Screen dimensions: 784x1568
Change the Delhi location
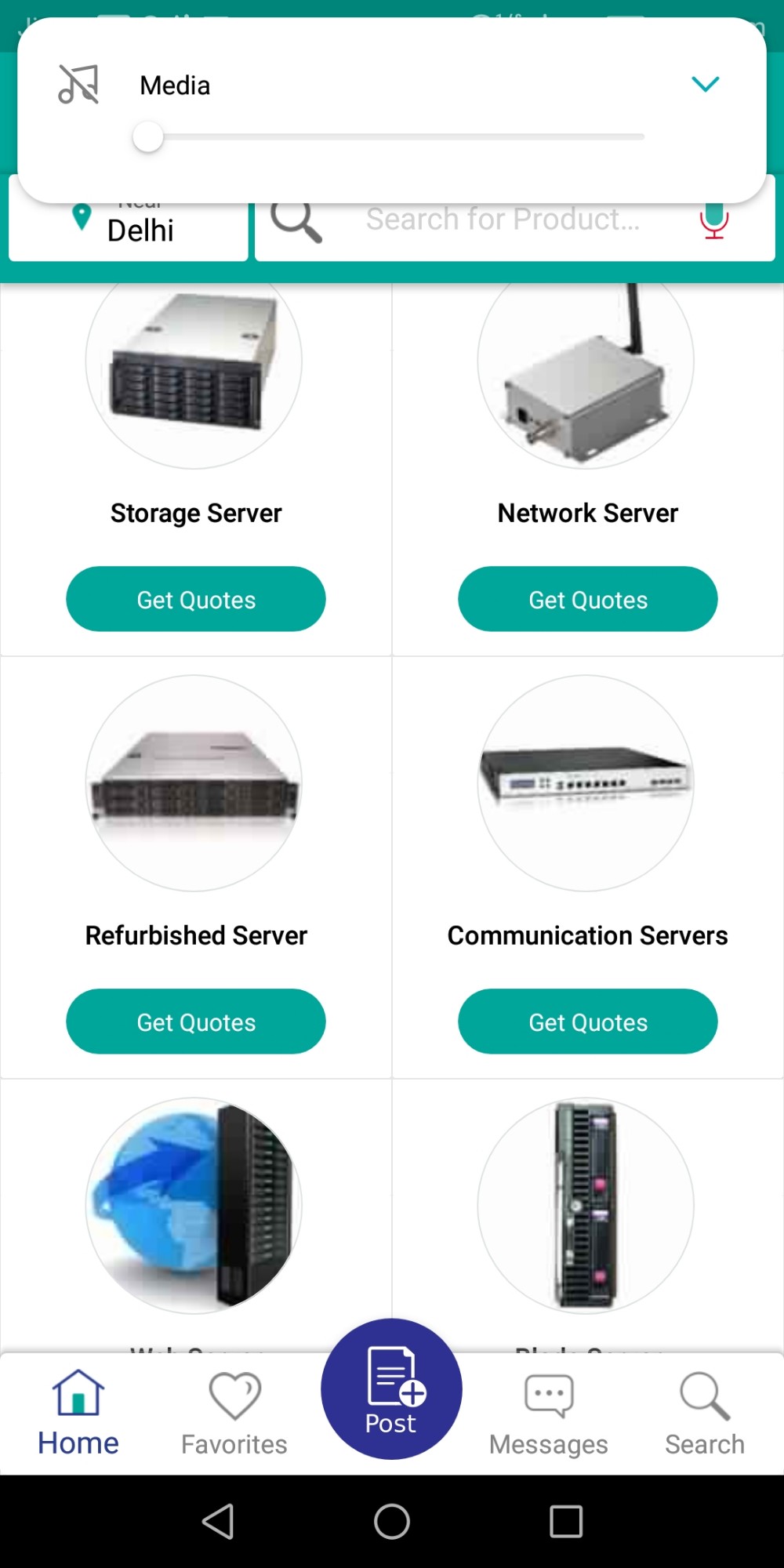pyautogui.click(x=129, y=229)
